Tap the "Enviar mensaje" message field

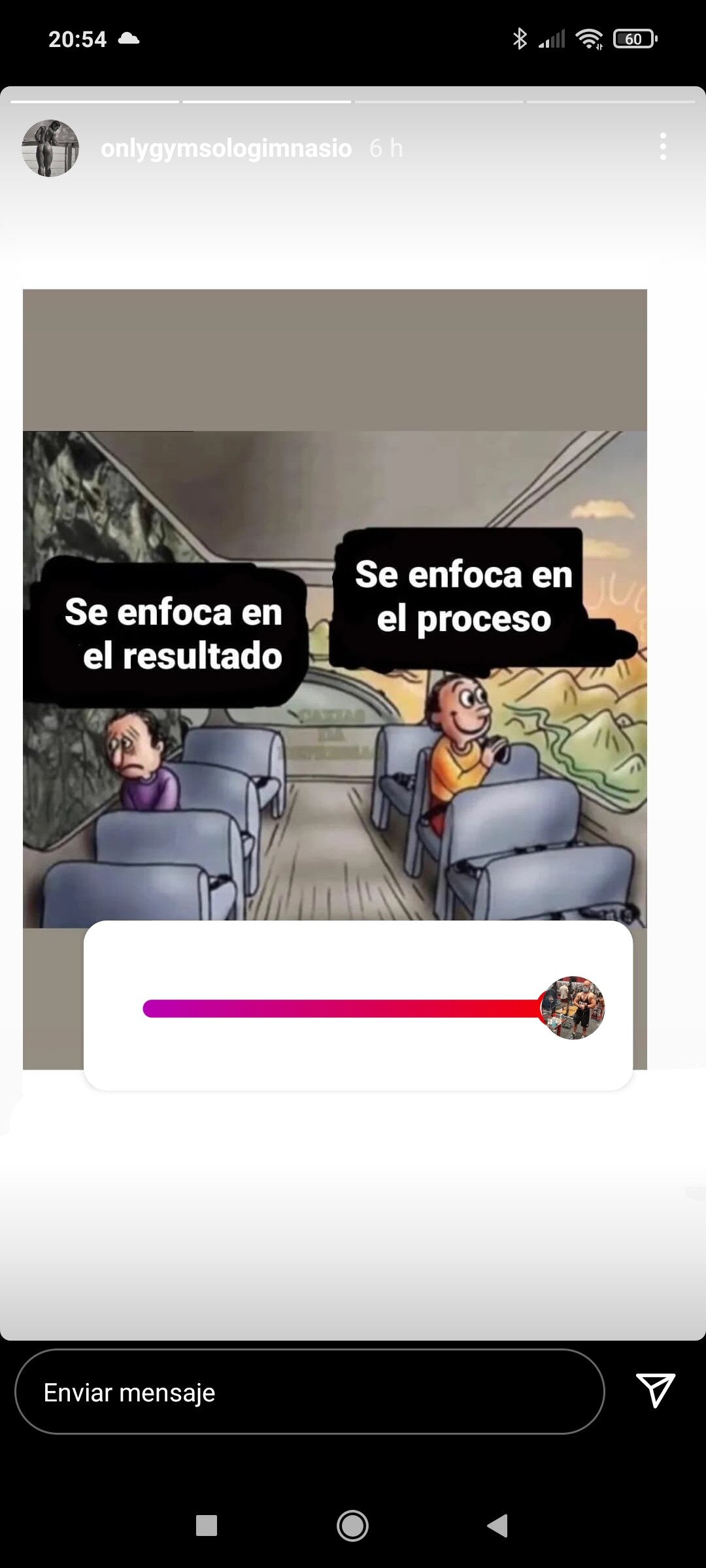point(310,1392)
